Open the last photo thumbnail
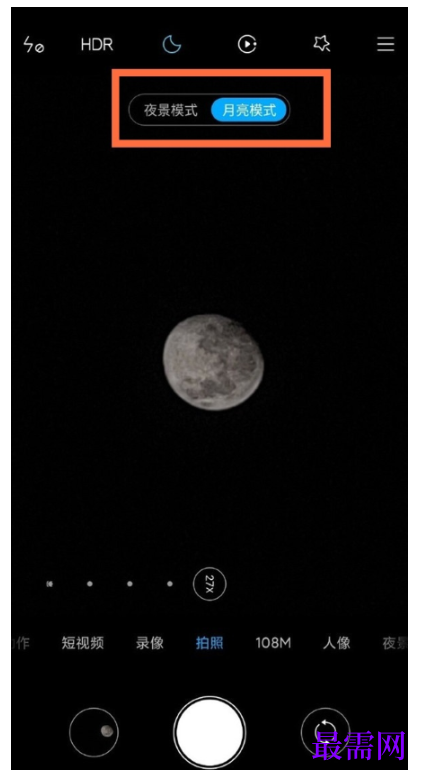Image resolution: width=424 pixels, height=777 pixels. 94,731
